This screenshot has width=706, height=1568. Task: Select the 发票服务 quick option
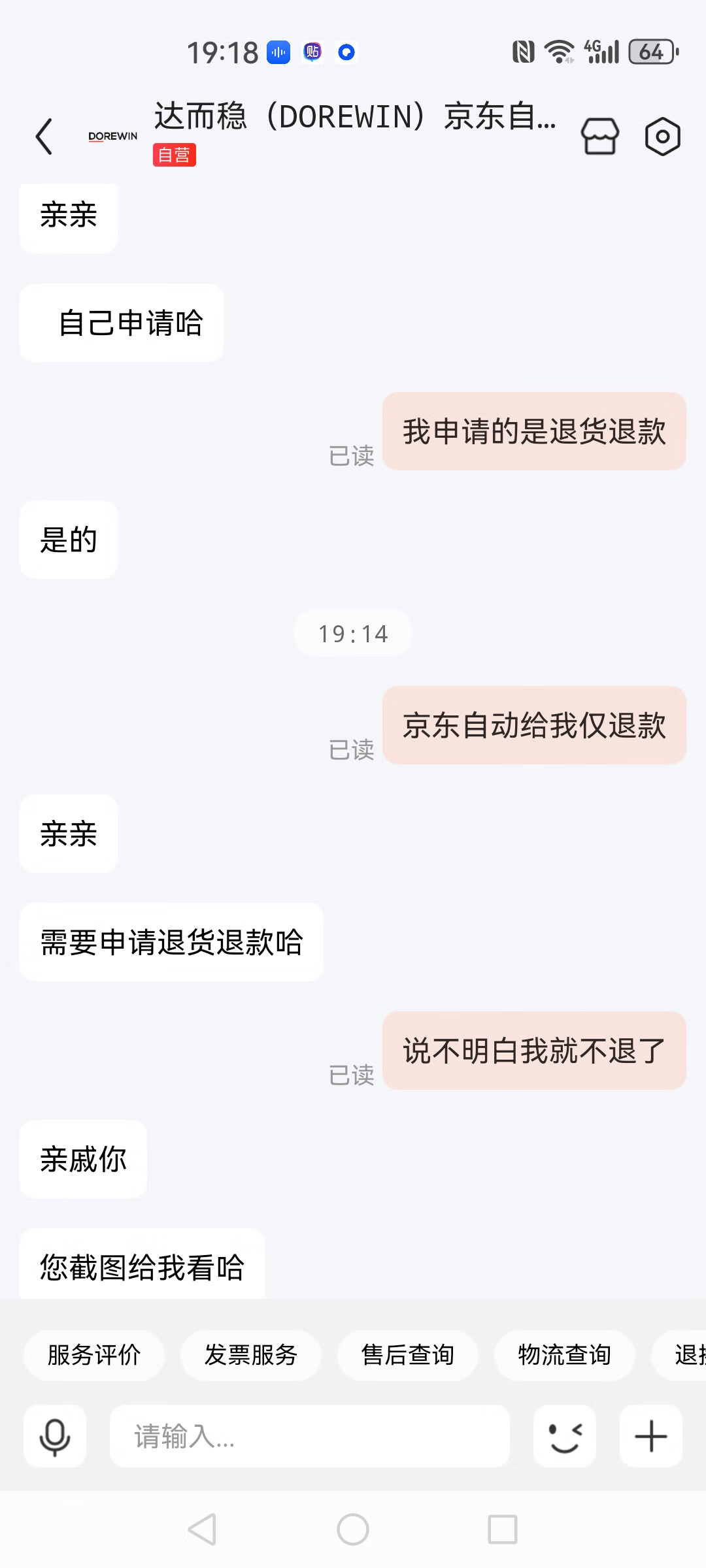251,1354
